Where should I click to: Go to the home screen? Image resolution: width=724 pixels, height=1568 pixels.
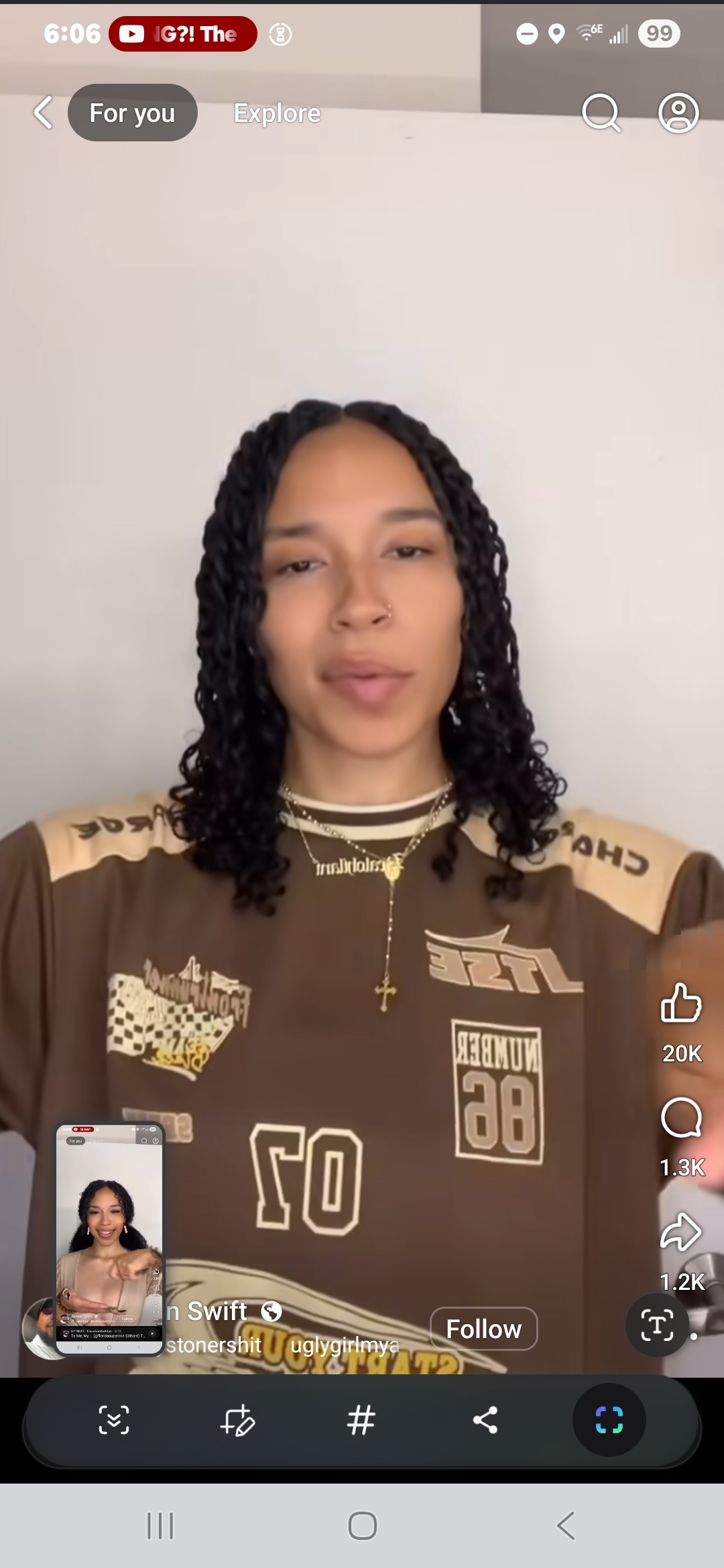[362, 1526]
